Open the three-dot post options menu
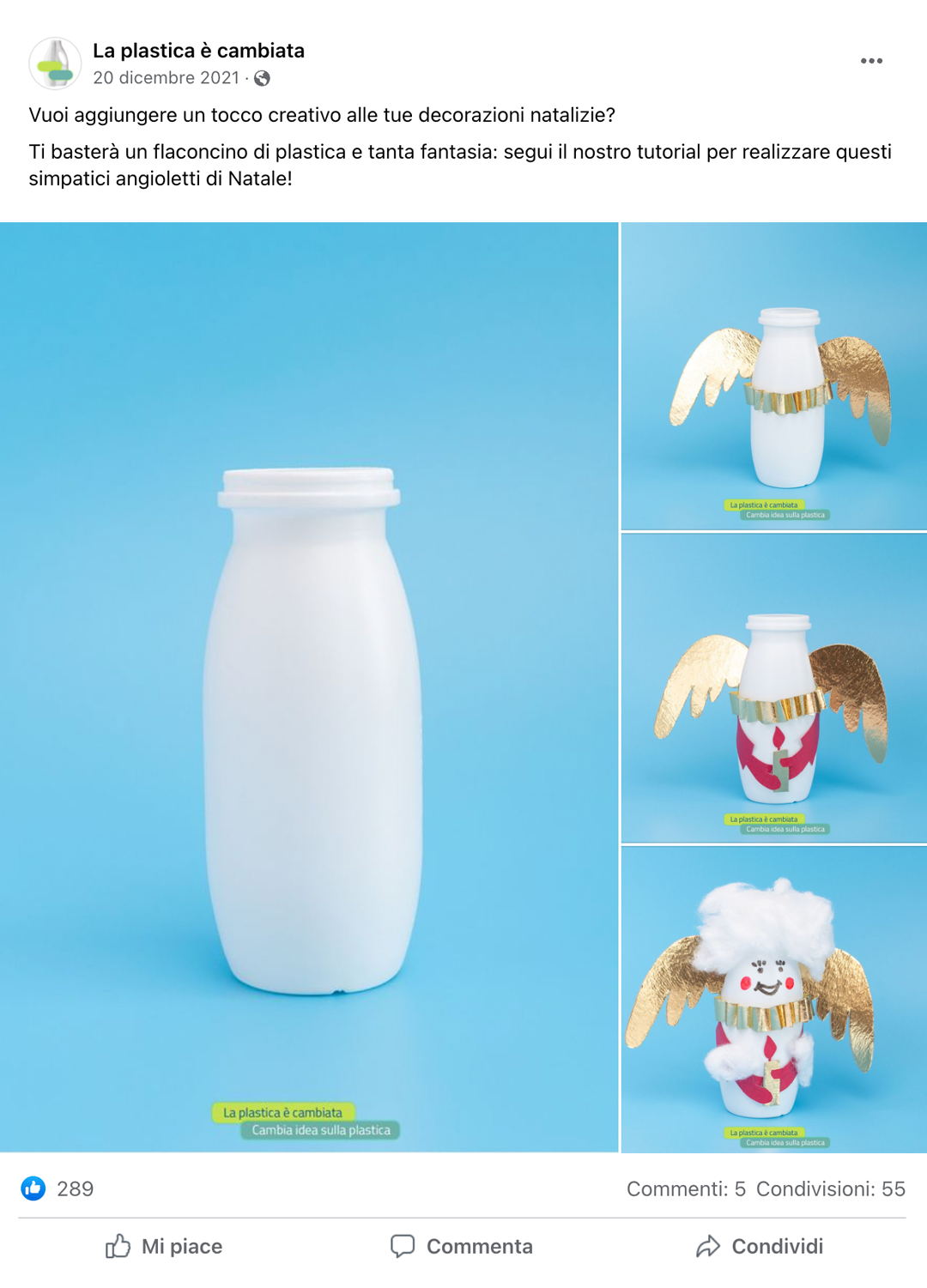The height and width of the screenshot is (1288, 927). [871, 61]
